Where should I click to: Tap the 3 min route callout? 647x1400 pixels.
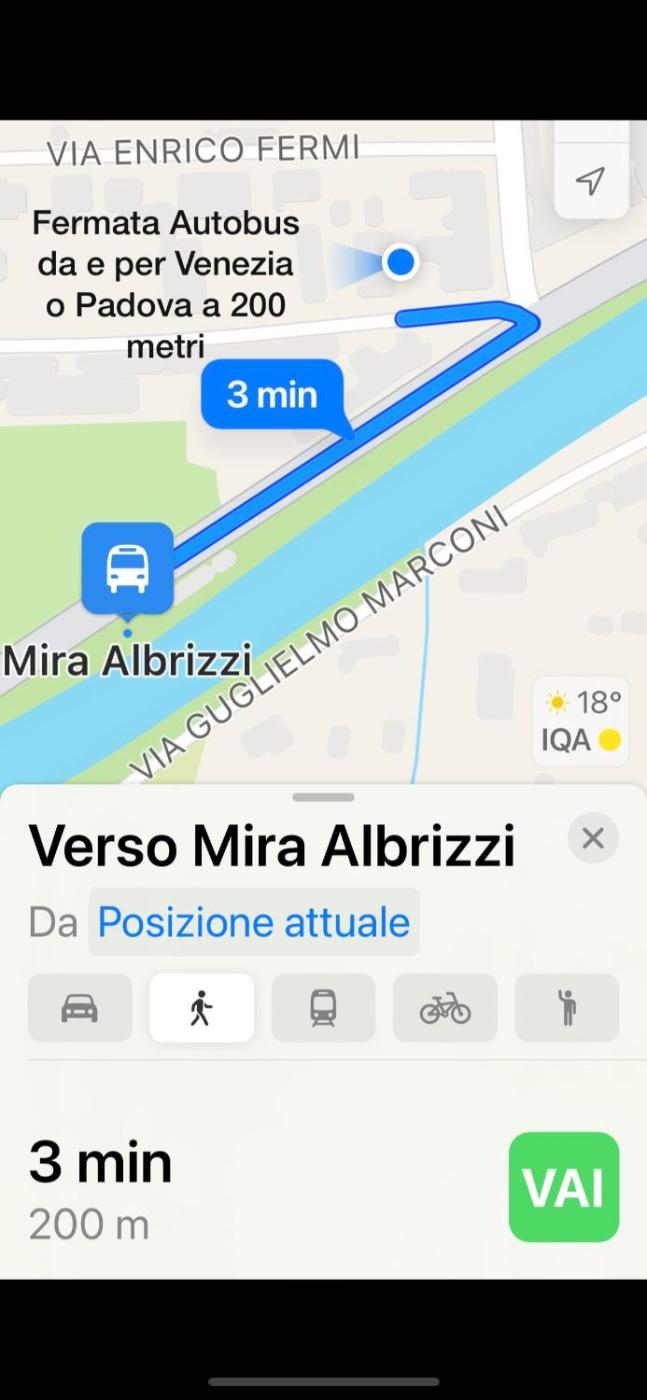[x=272, y=395]
